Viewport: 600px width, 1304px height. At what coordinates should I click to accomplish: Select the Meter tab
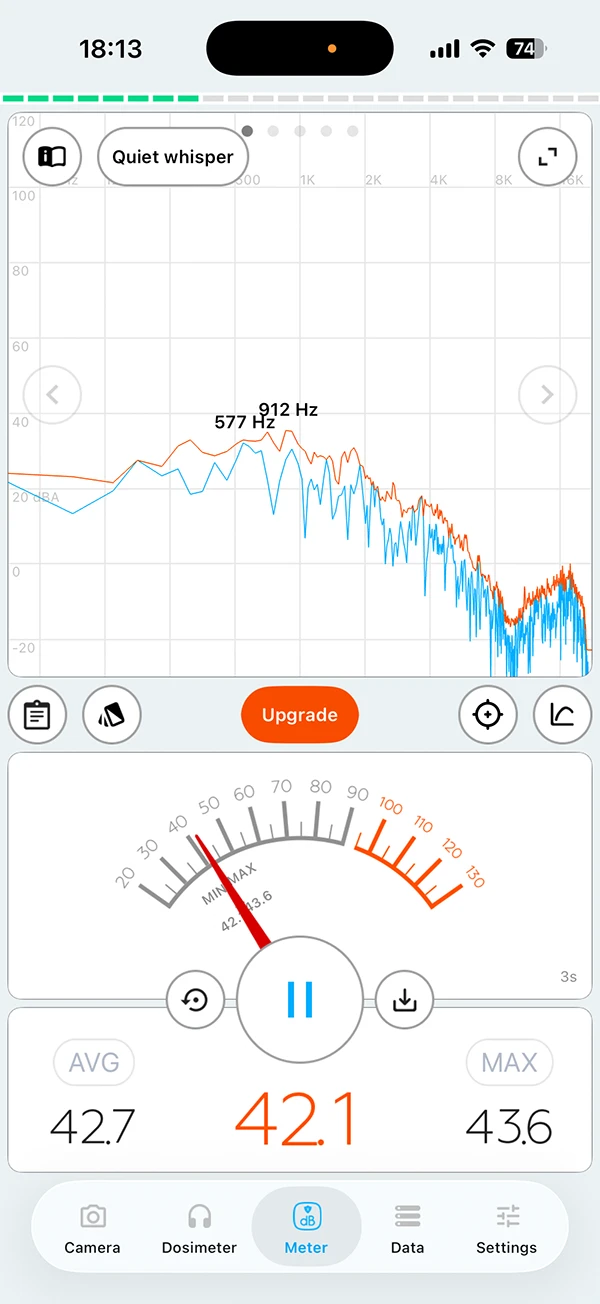(x=306, y=1229)
